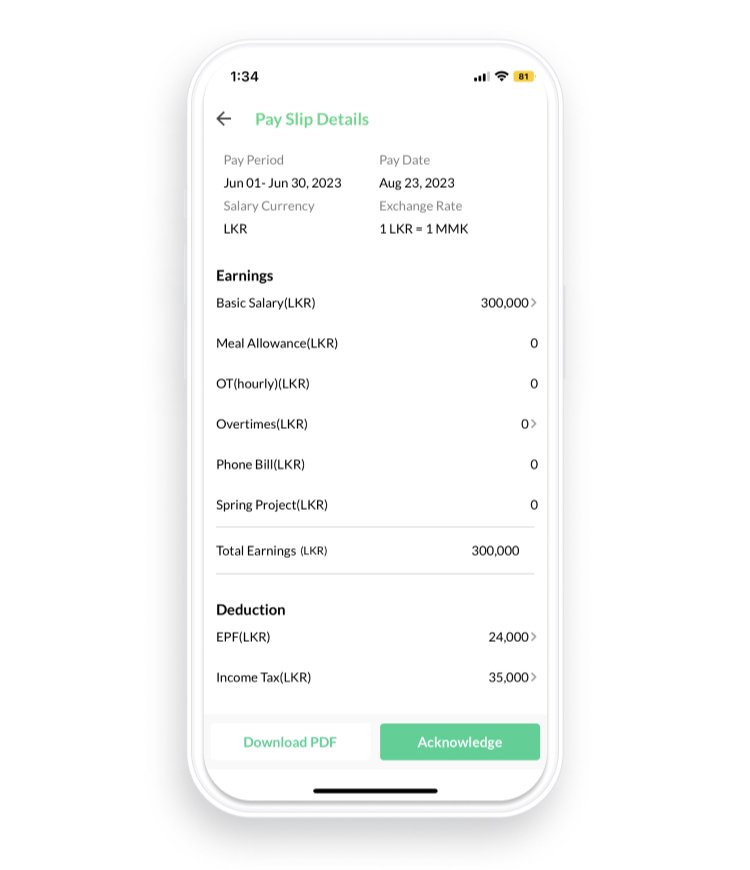Screen dimensions: 750x870
Task: Open Income Tax deduction details
Action: pos(533,677)
